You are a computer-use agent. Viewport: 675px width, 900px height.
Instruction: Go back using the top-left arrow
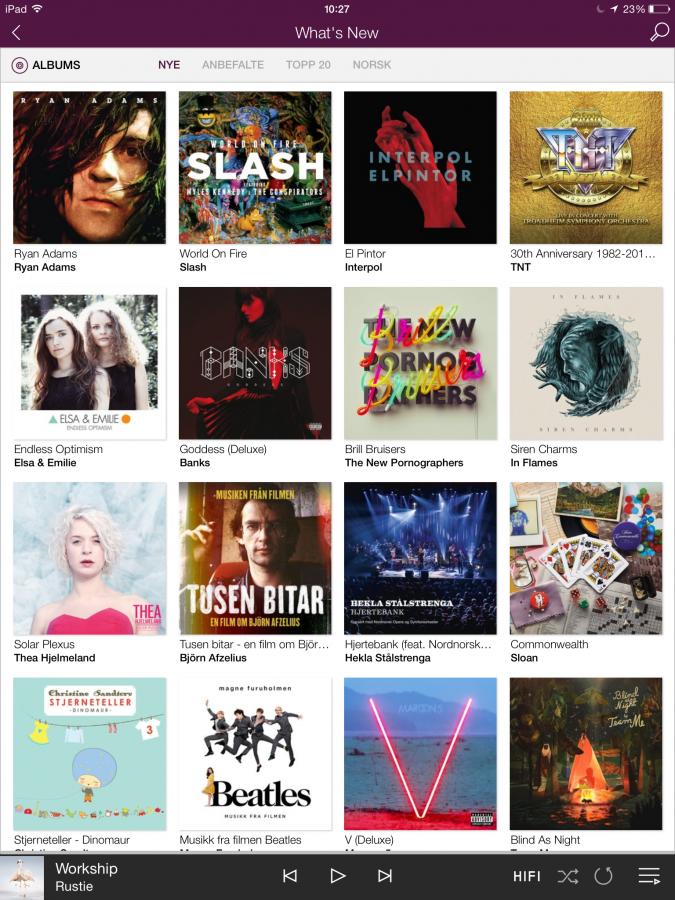coord(16,33)
